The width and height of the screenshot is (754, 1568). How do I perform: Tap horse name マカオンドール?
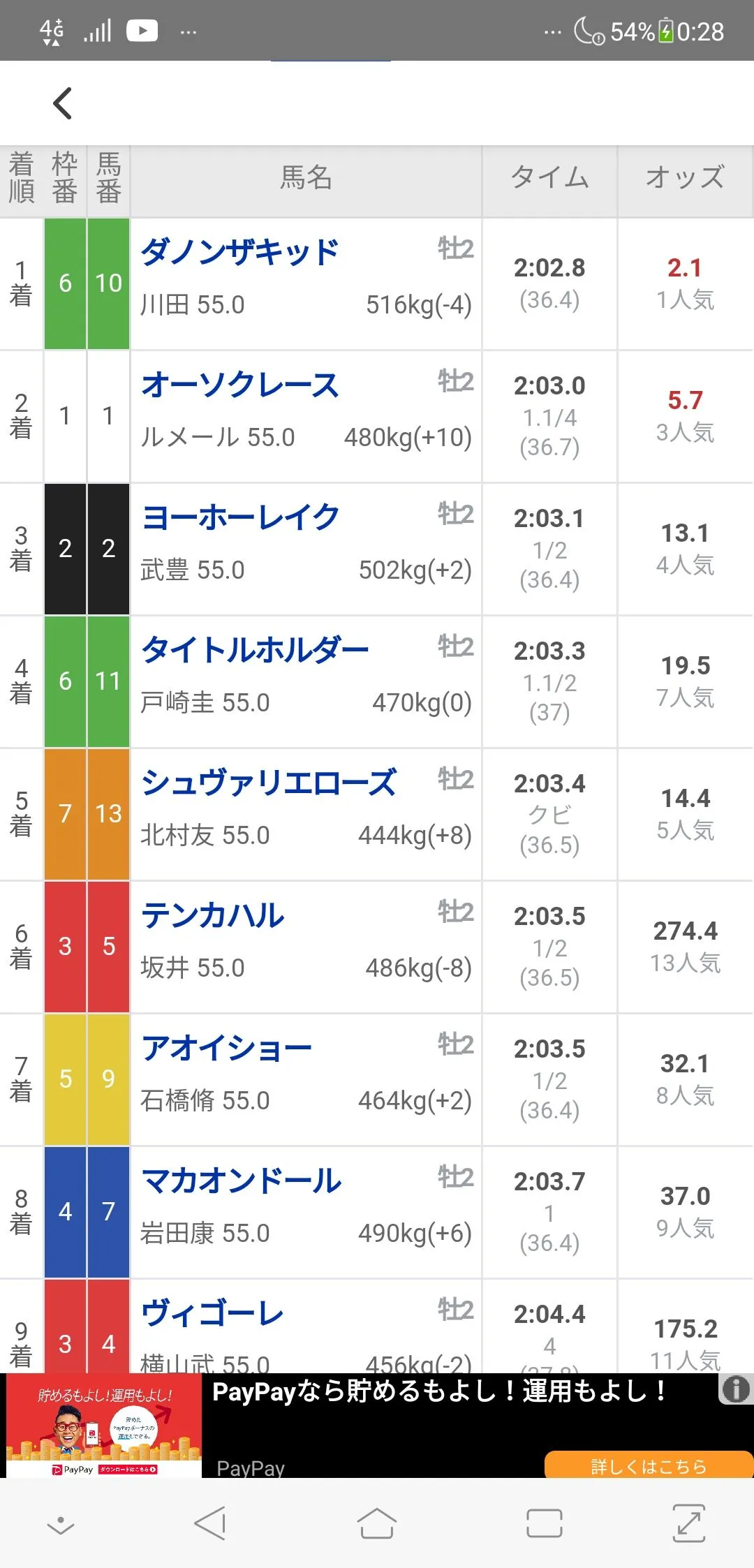pos(242,1181)
